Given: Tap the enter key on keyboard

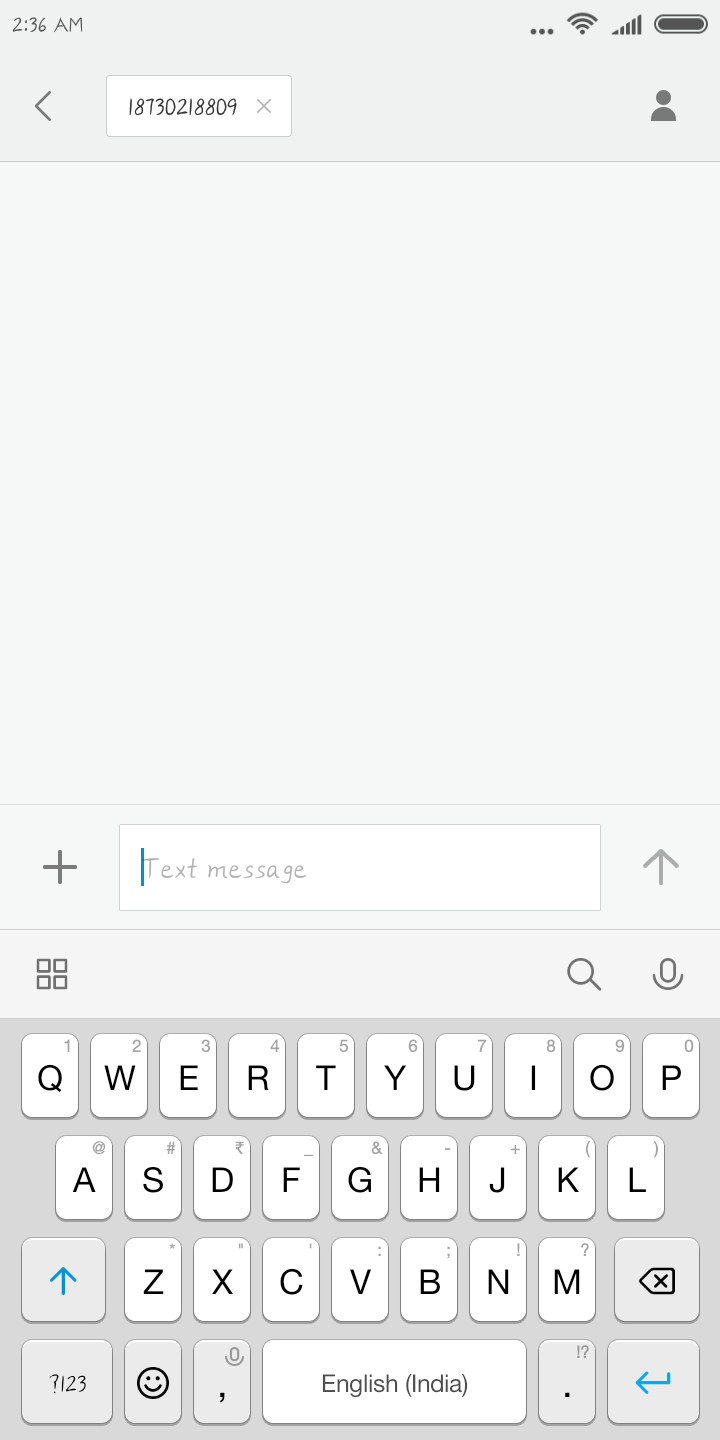Looking at the screenshot, I should coord(653,1383).
